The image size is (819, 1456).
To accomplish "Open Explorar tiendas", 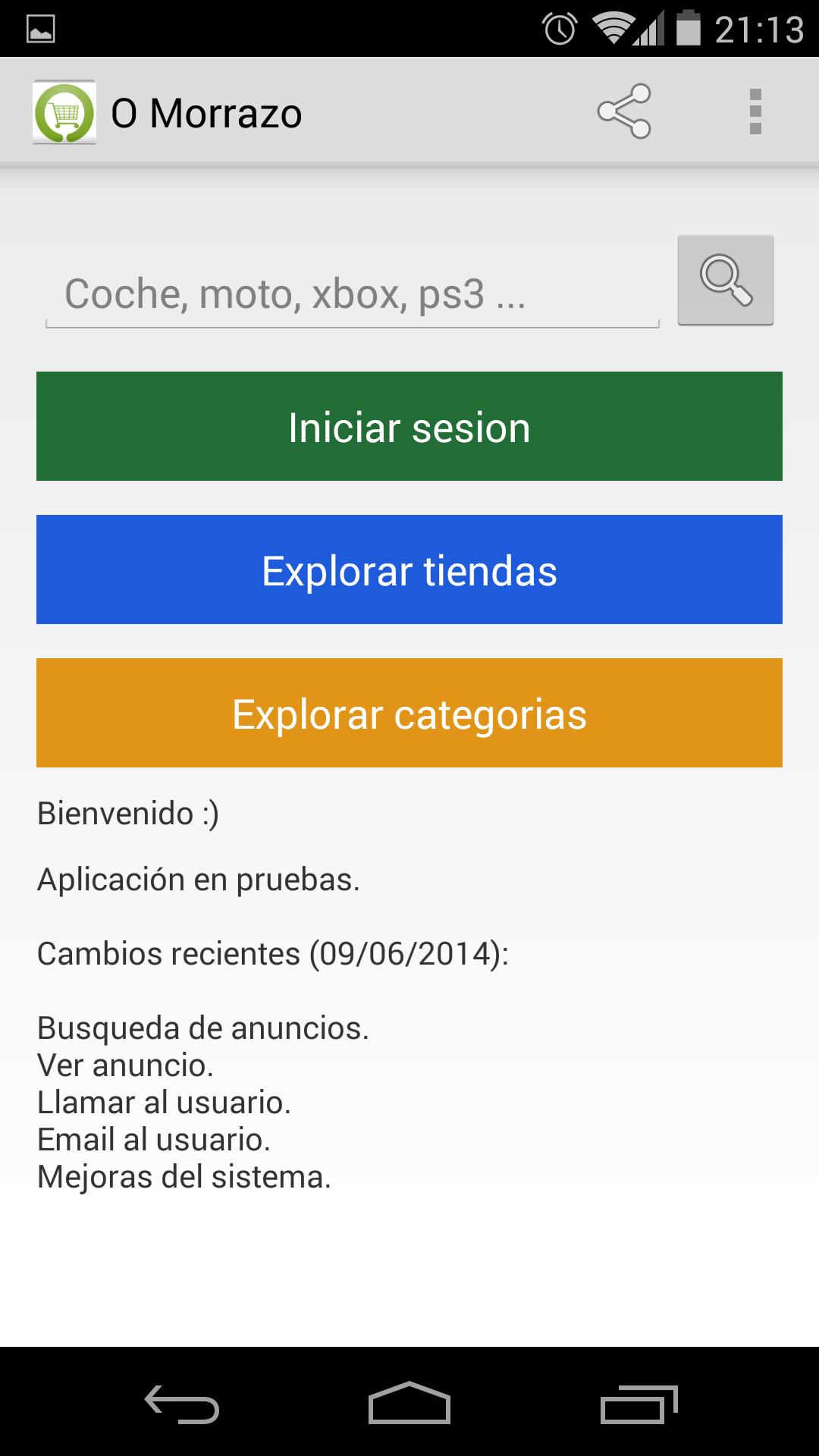I will coord(409,570).
